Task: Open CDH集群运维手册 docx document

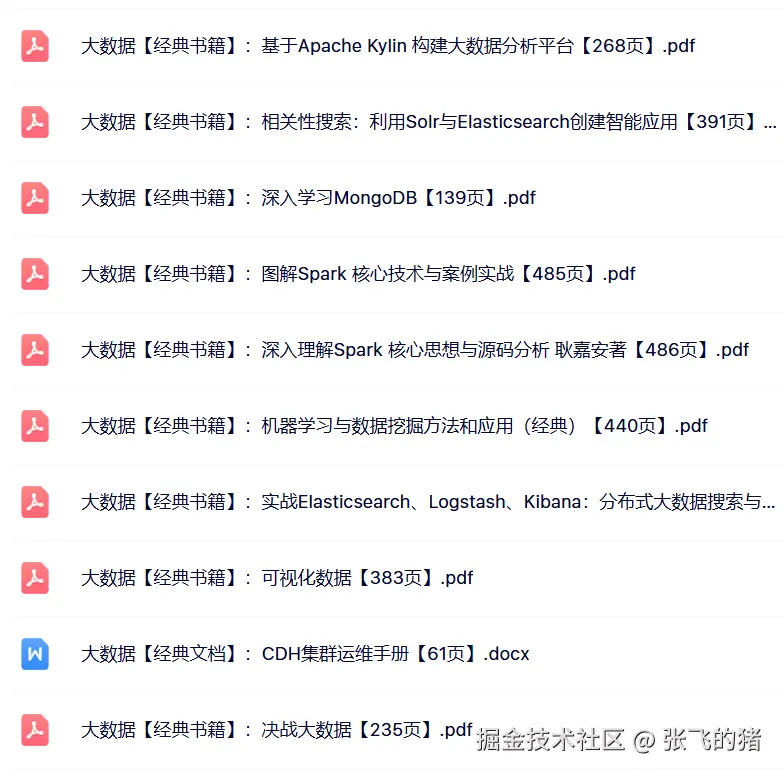Action: [x=305, y=654]
